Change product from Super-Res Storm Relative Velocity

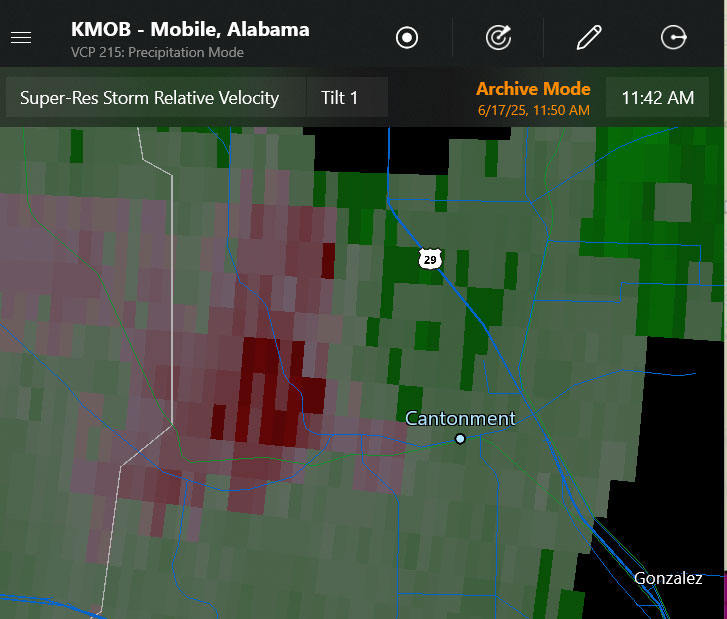click(151, 98)
